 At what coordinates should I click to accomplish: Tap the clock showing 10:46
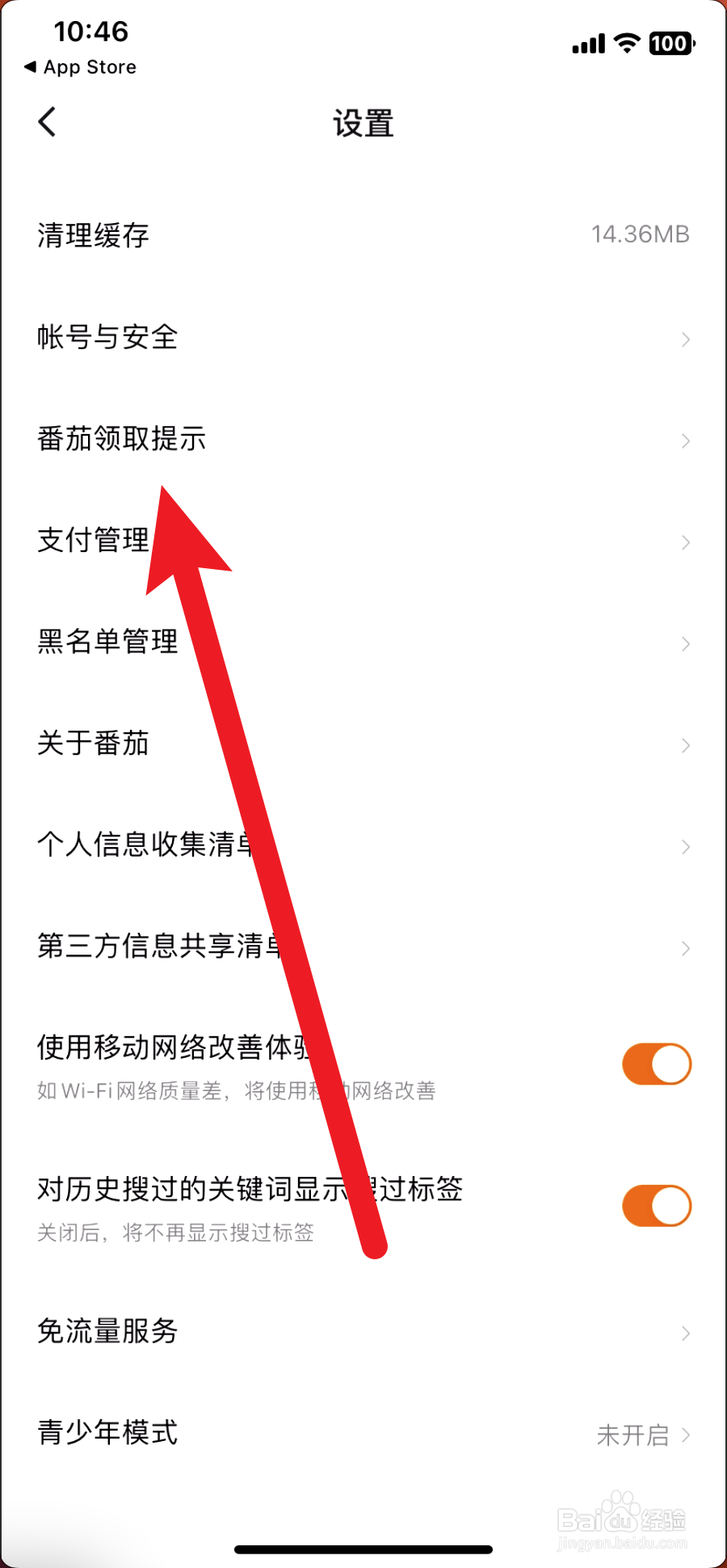[92, 32]
